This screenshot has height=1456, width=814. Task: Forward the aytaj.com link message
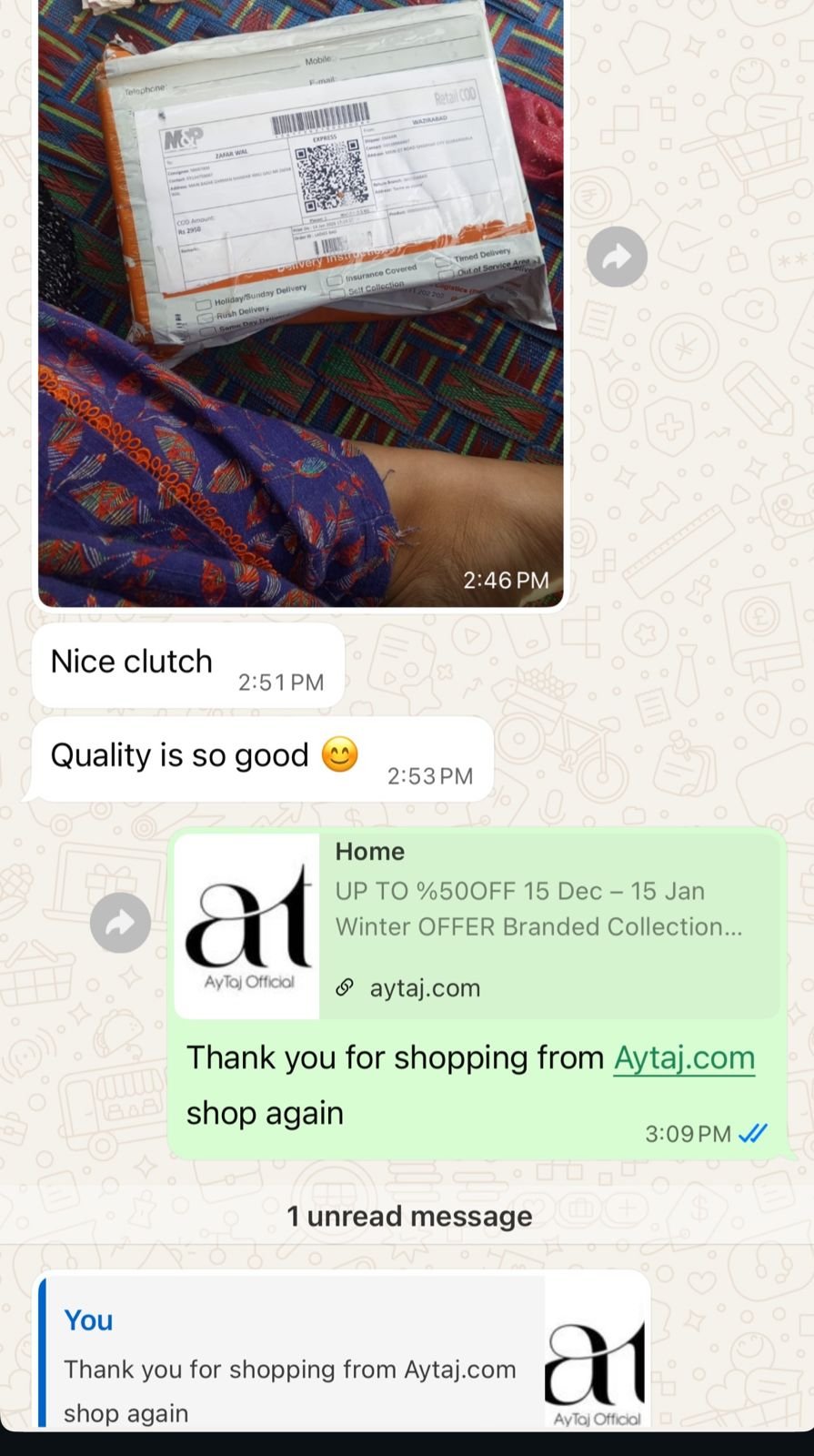120,924
